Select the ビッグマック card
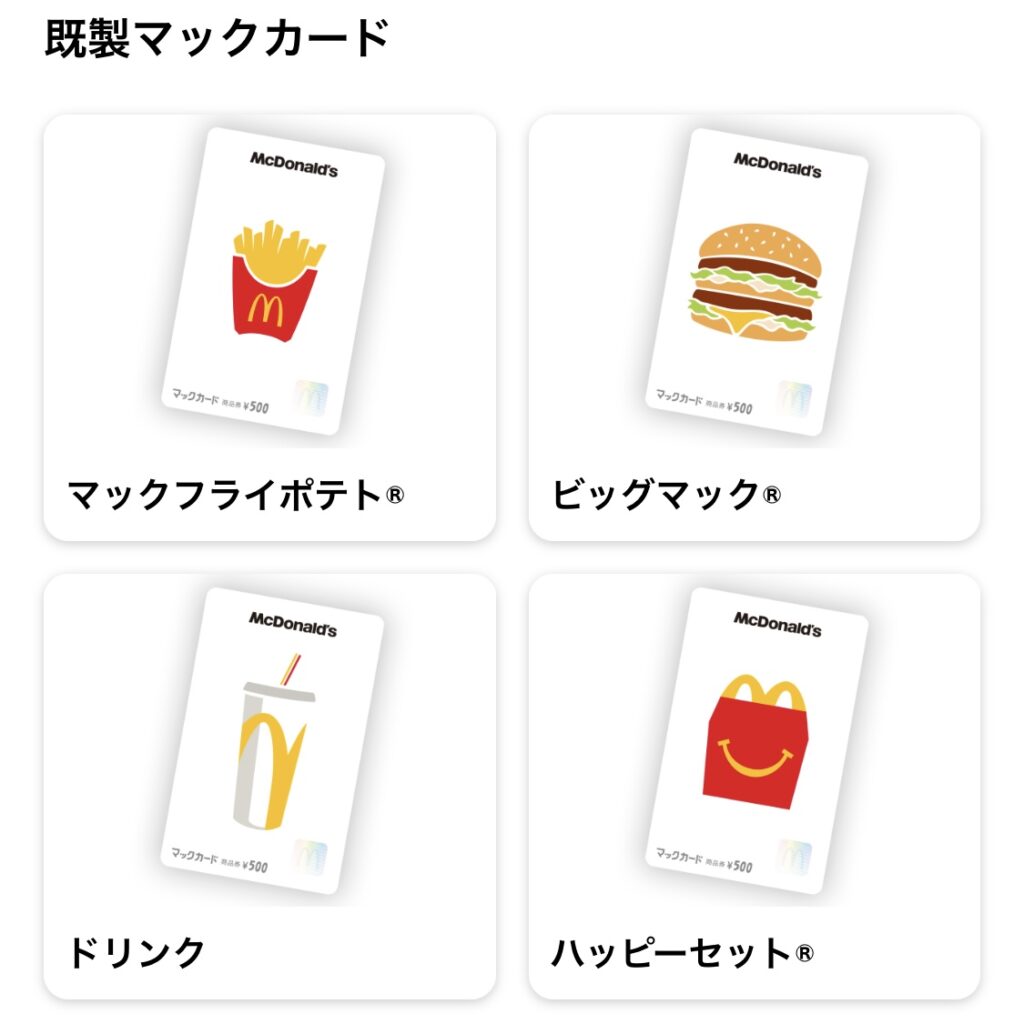The height and width of the screenshot is (1024, 1024). click(754, 327)
